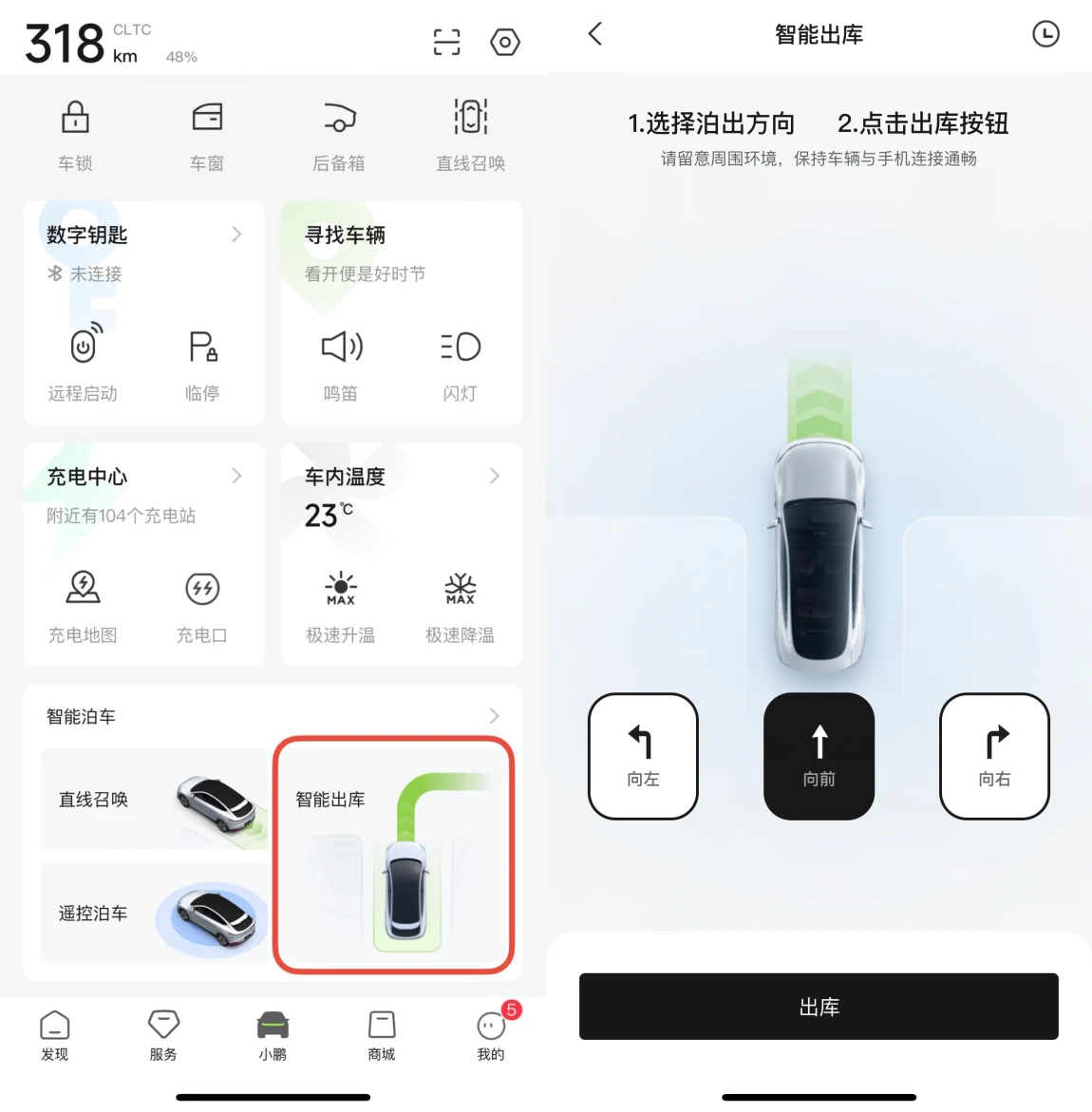1092x1112 pixels.
Task: Open vehicle settings hexagon icon
Action: tap(504, 42)
